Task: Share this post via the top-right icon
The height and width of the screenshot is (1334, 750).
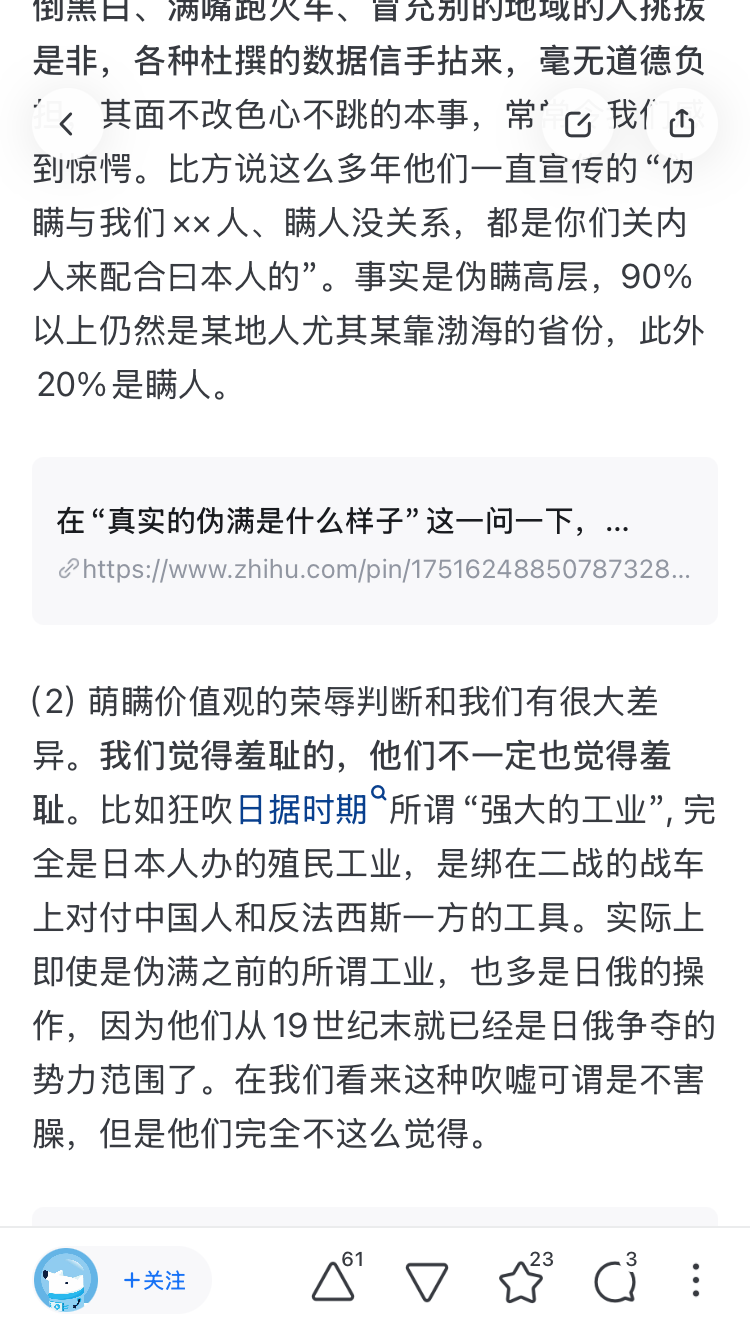Action: pos(682,124)
